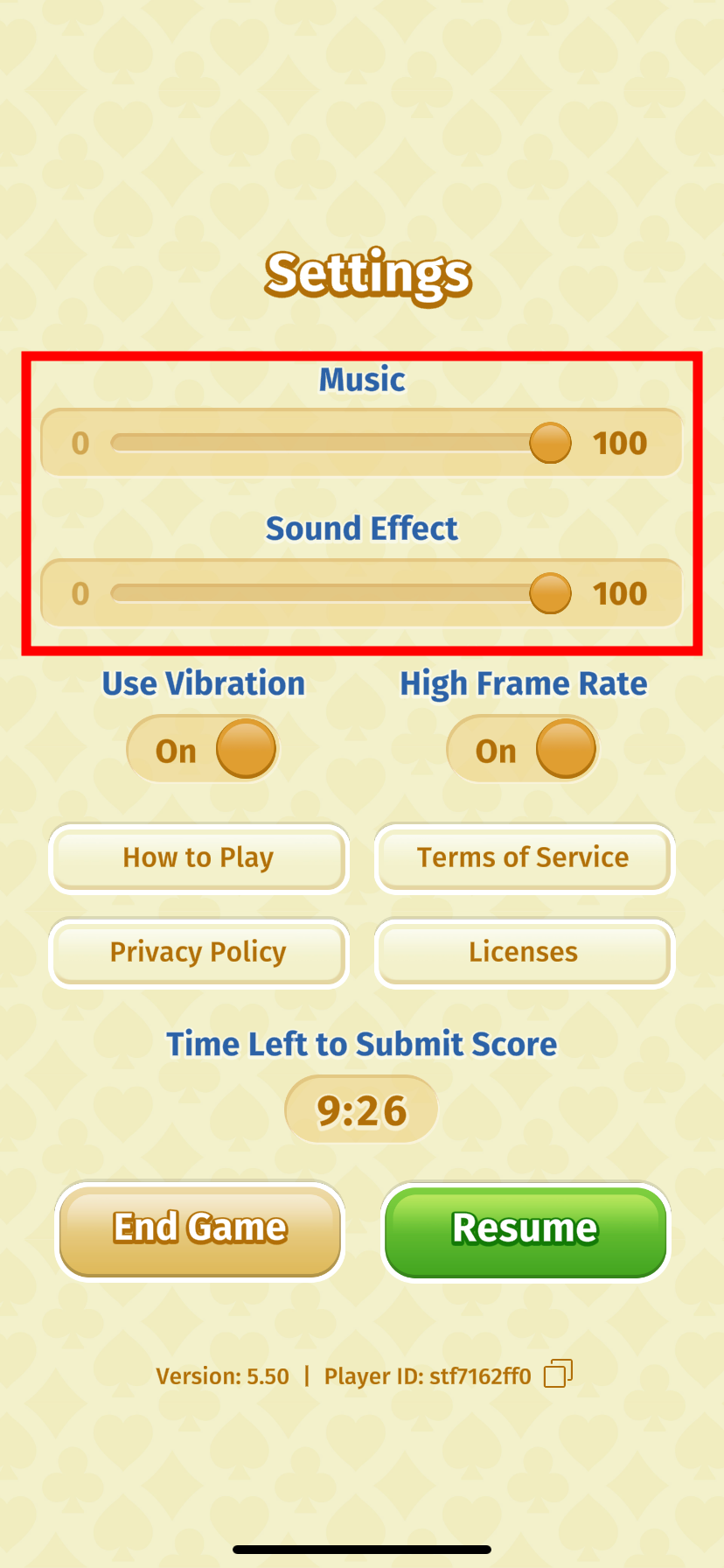End the current game
724x1568 pixels.
tap(200, 1229)
